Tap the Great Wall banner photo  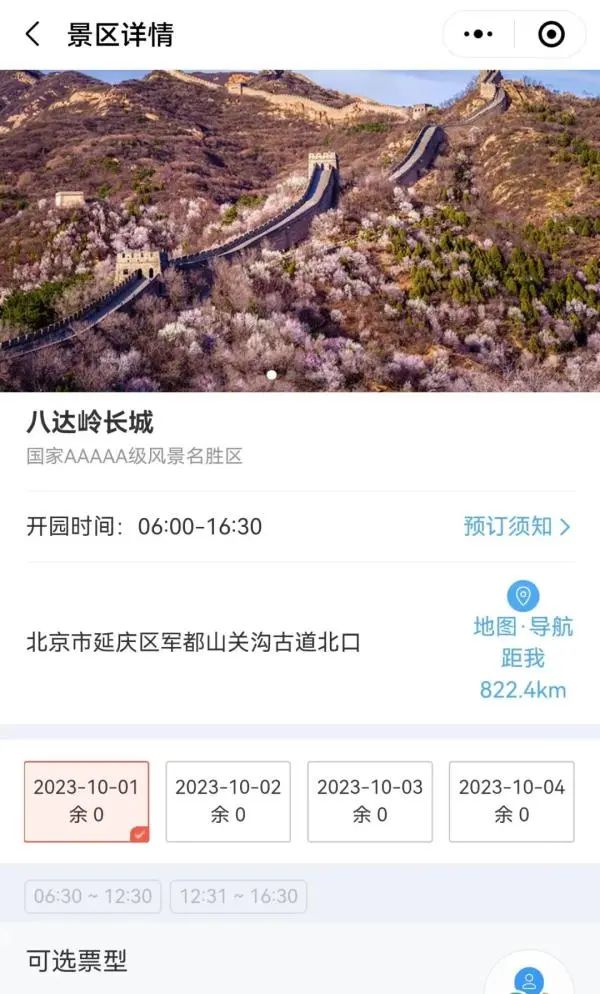point(300,230)
